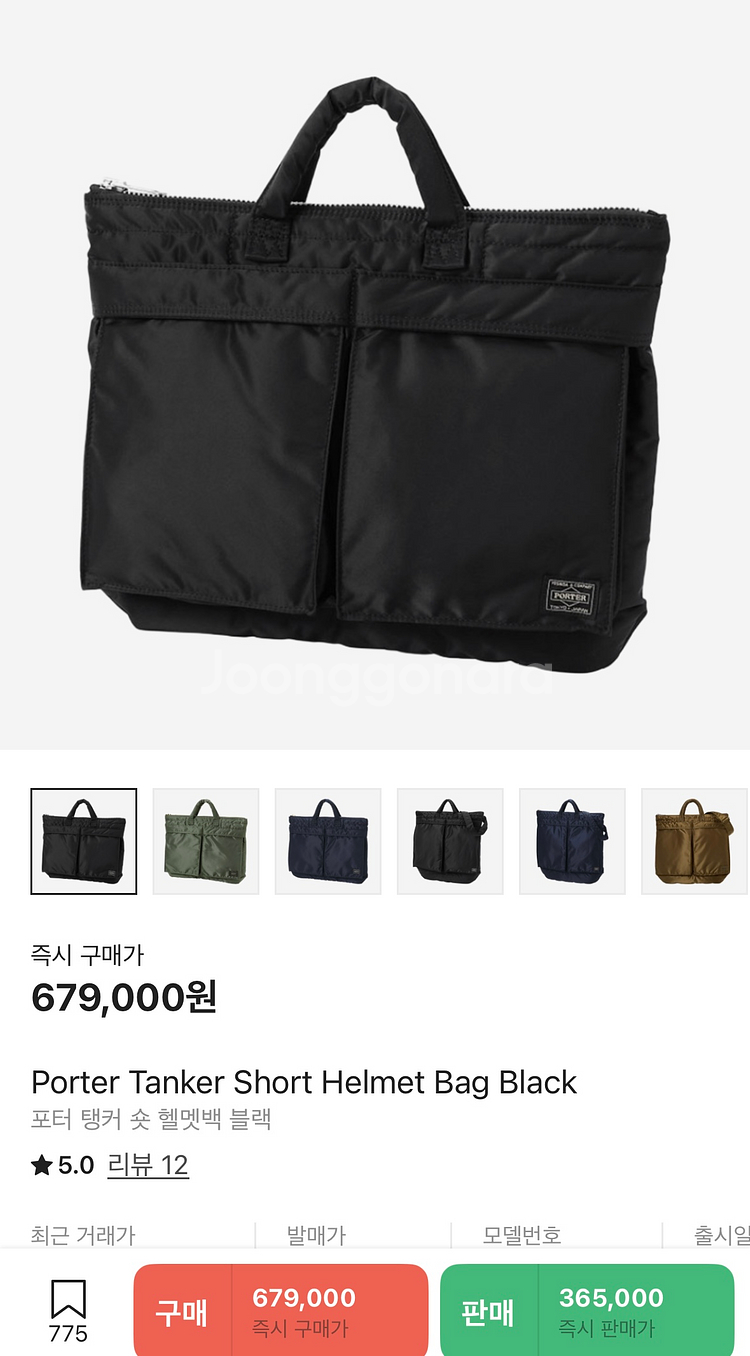Select the navy bag thumbnail without strap

coord(328,841)
